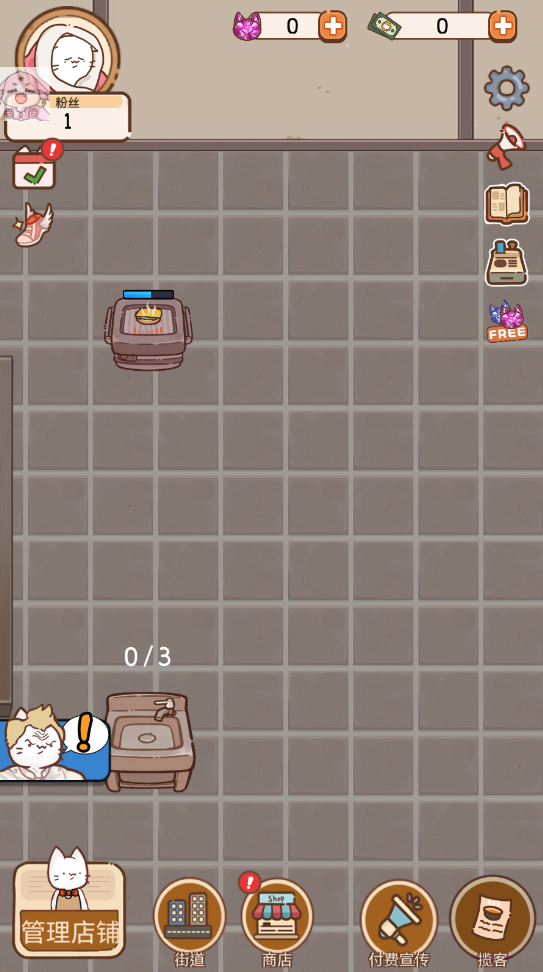Open the recipe book icon
This screenshot has height=972, width=543.
tap(506, 204)
